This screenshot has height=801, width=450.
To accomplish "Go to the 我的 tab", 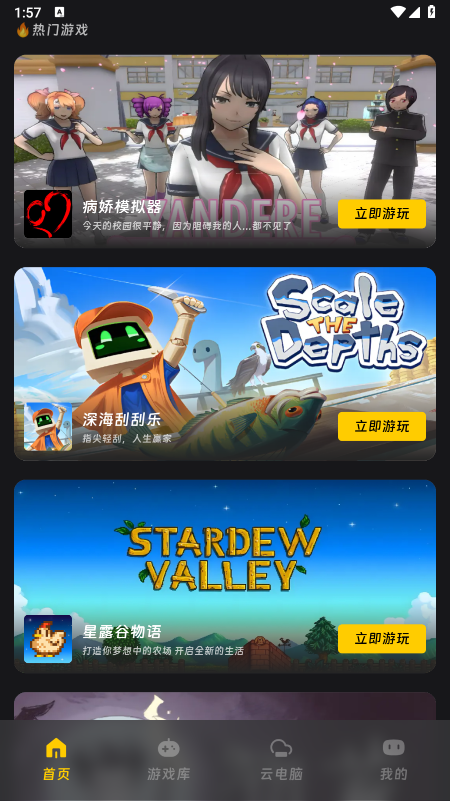I will click(394, 760).
